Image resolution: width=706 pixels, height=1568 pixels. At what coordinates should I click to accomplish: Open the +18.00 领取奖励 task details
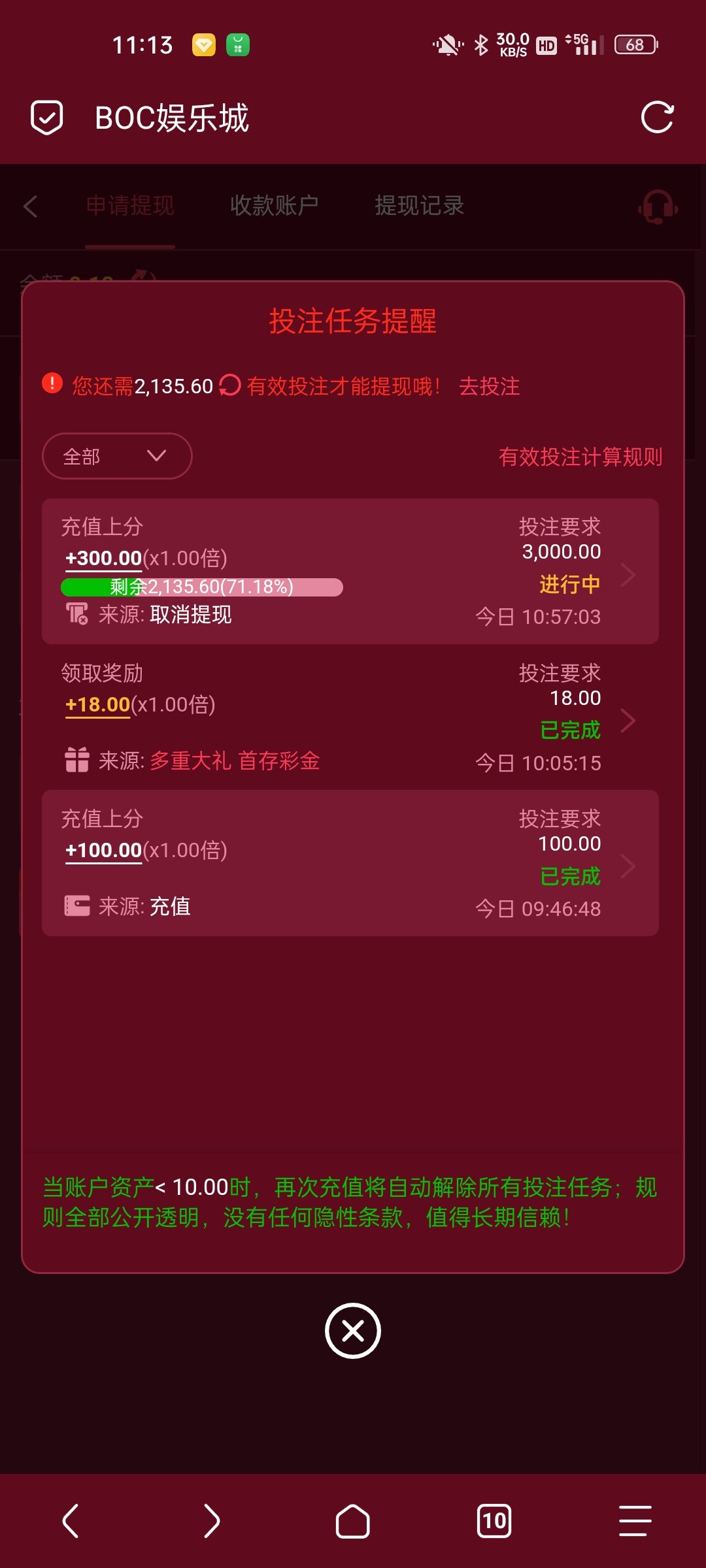tap(350, 717)
